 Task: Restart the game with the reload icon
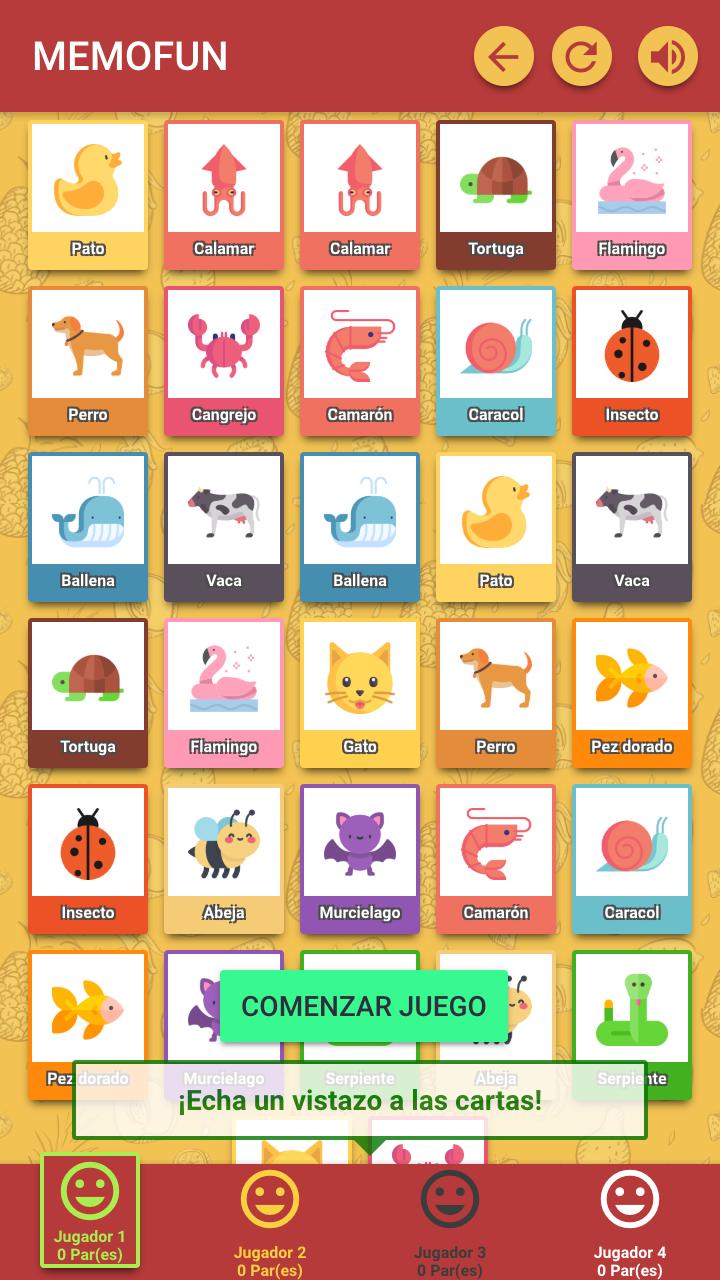click(x=581, y=57)
